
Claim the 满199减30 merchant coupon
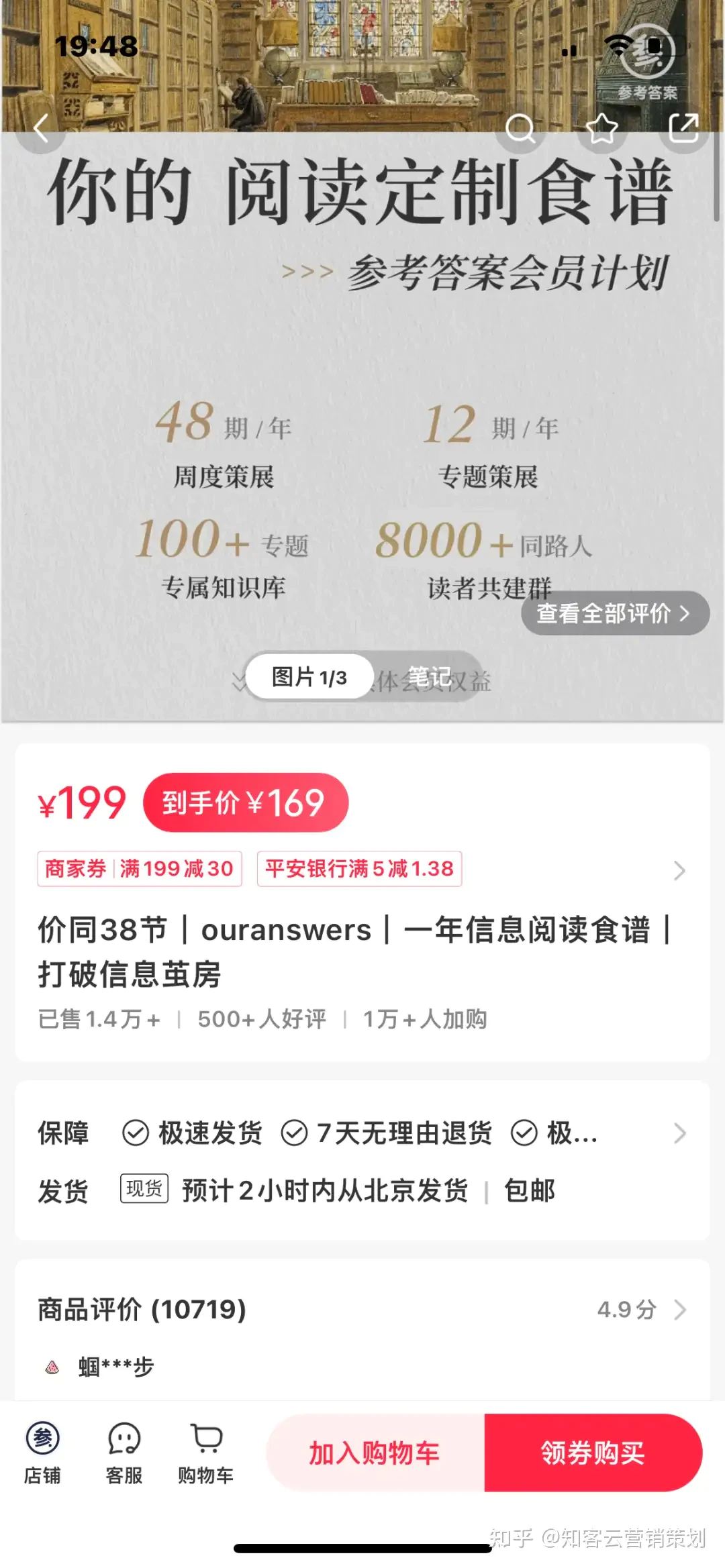[140, 869]
